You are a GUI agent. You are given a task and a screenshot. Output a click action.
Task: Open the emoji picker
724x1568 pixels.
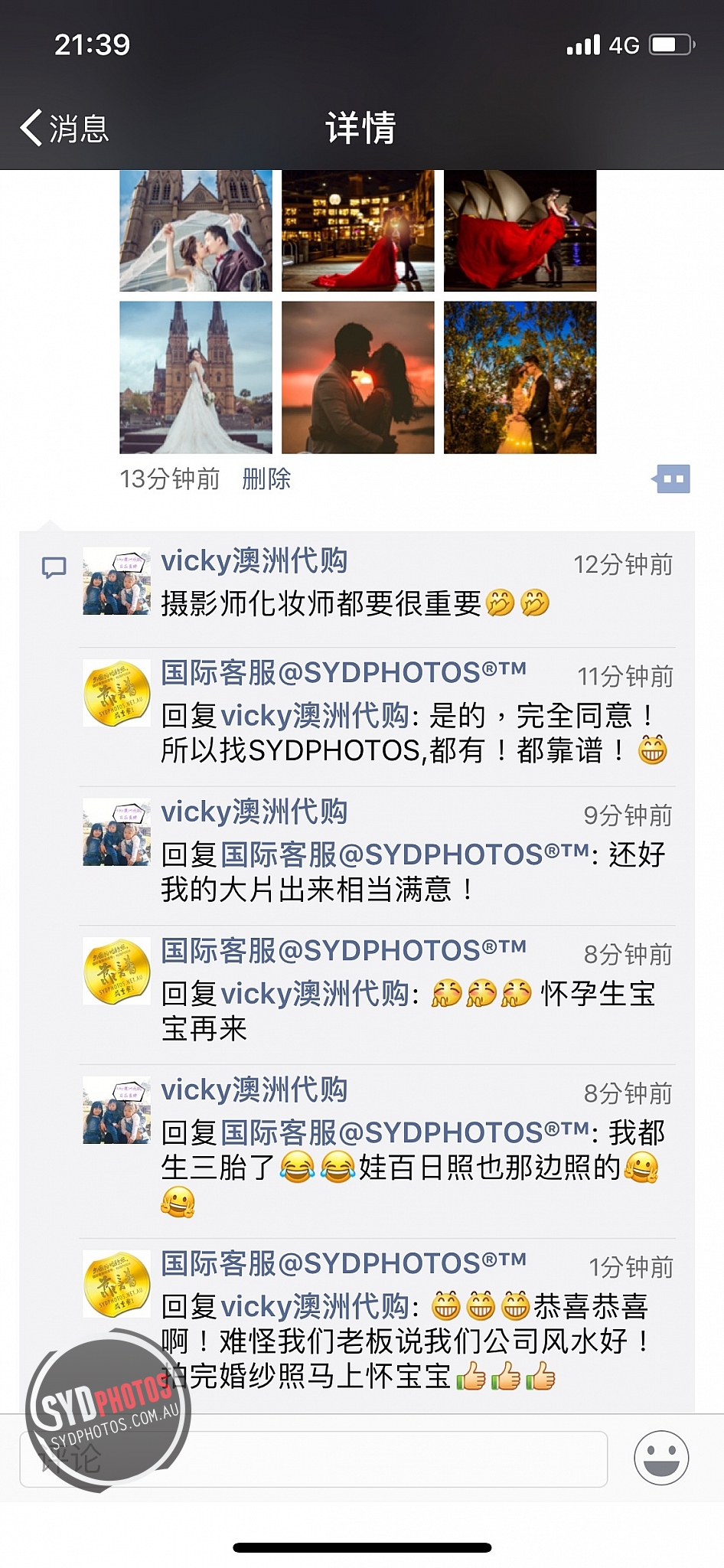tap(661, 1458)
